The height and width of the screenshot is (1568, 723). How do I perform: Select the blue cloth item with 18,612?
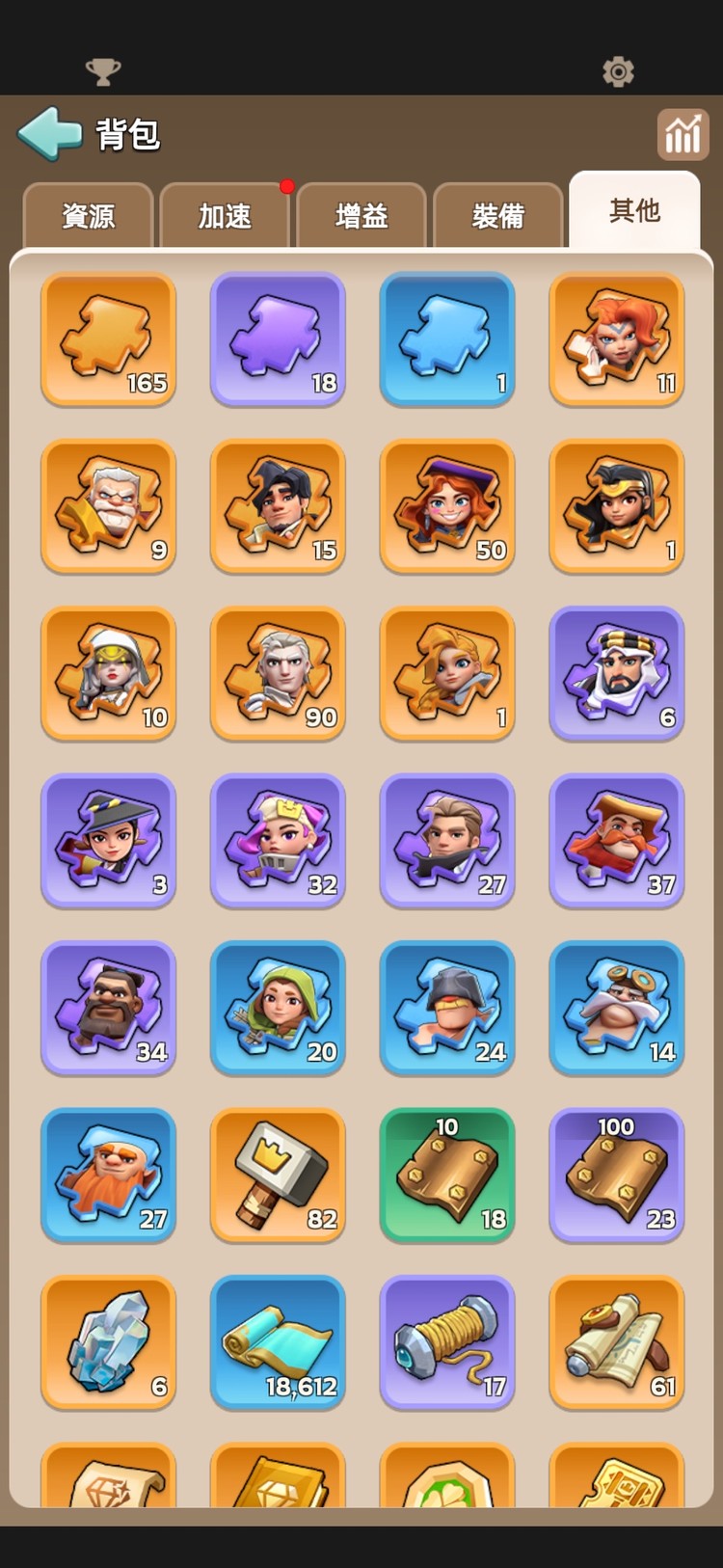[278, 1341]
